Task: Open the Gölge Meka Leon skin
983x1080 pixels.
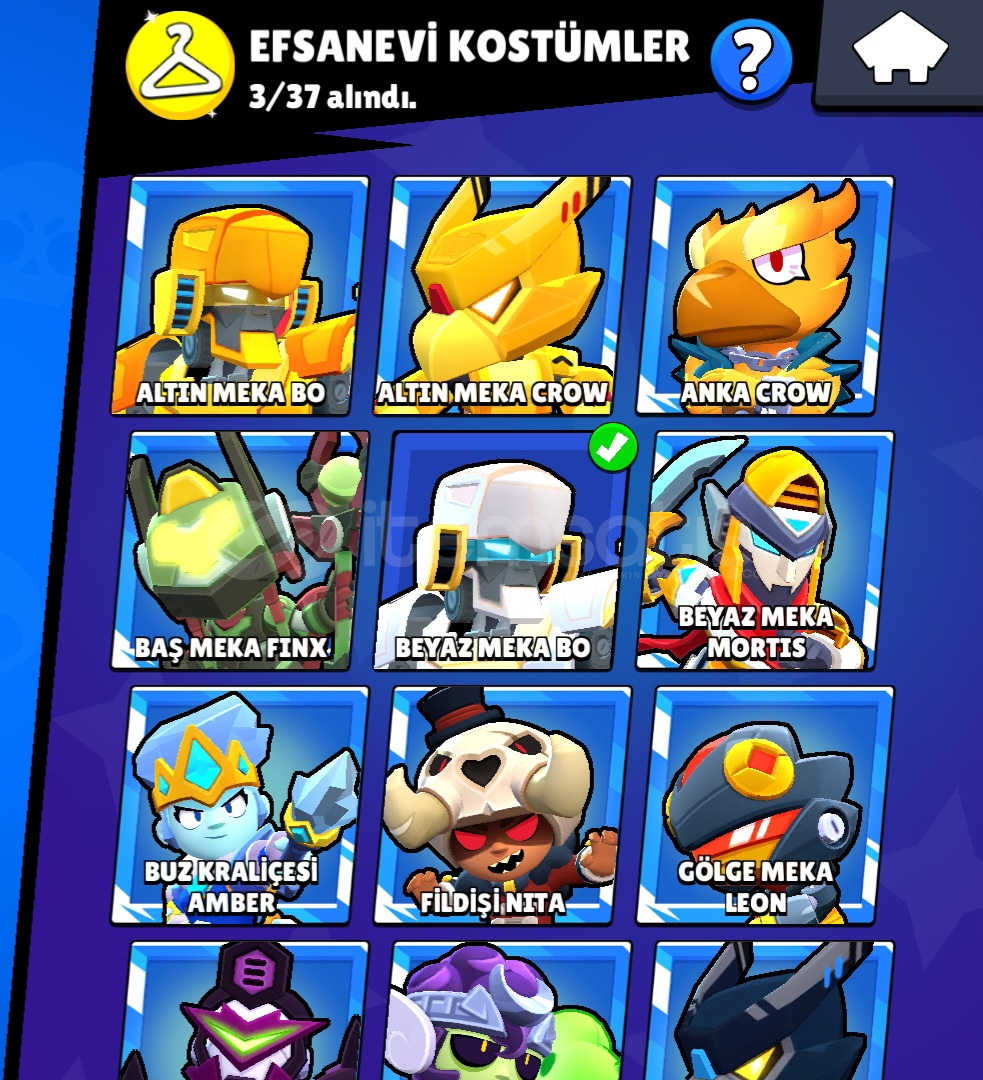Action: 766,805
